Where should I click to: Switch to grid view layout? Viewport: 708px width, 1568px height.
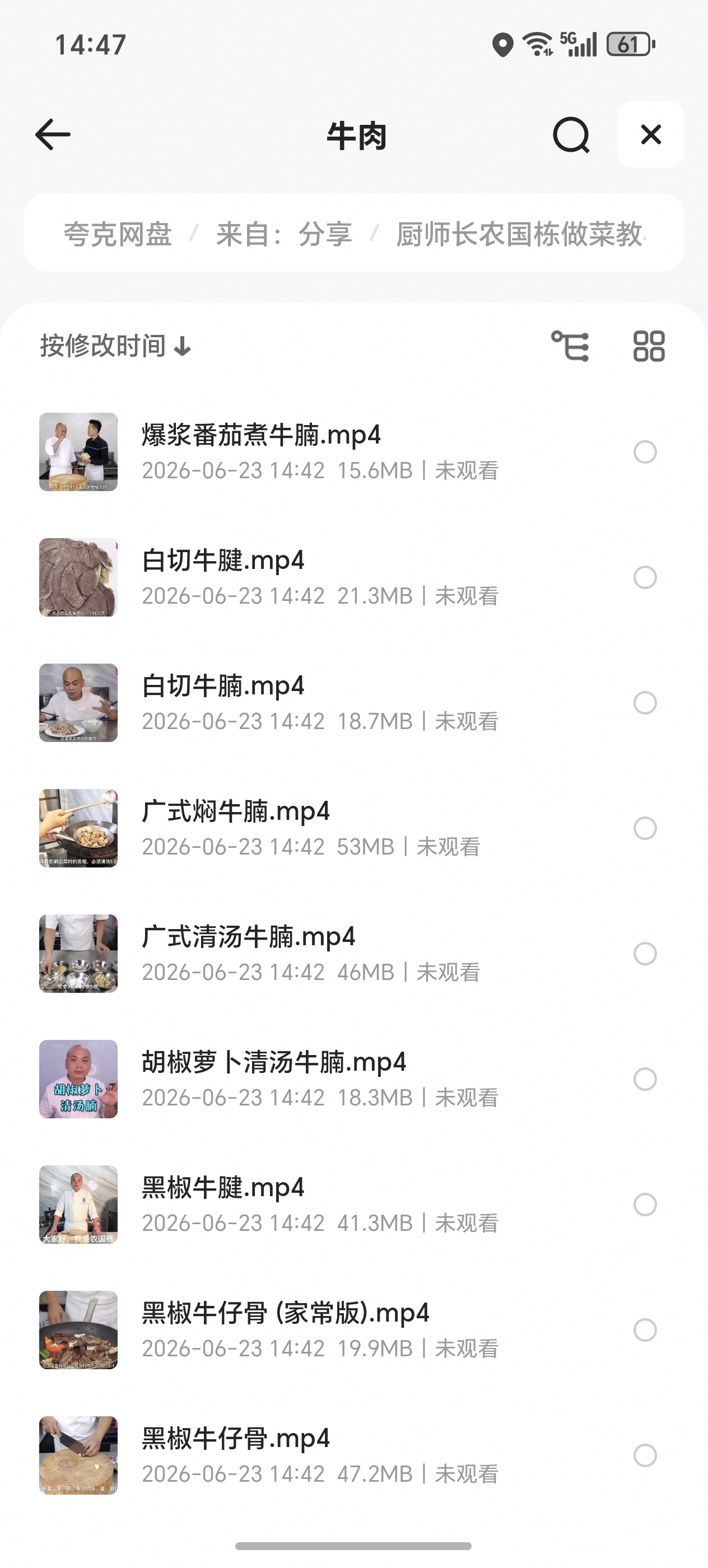pos(649,346)
